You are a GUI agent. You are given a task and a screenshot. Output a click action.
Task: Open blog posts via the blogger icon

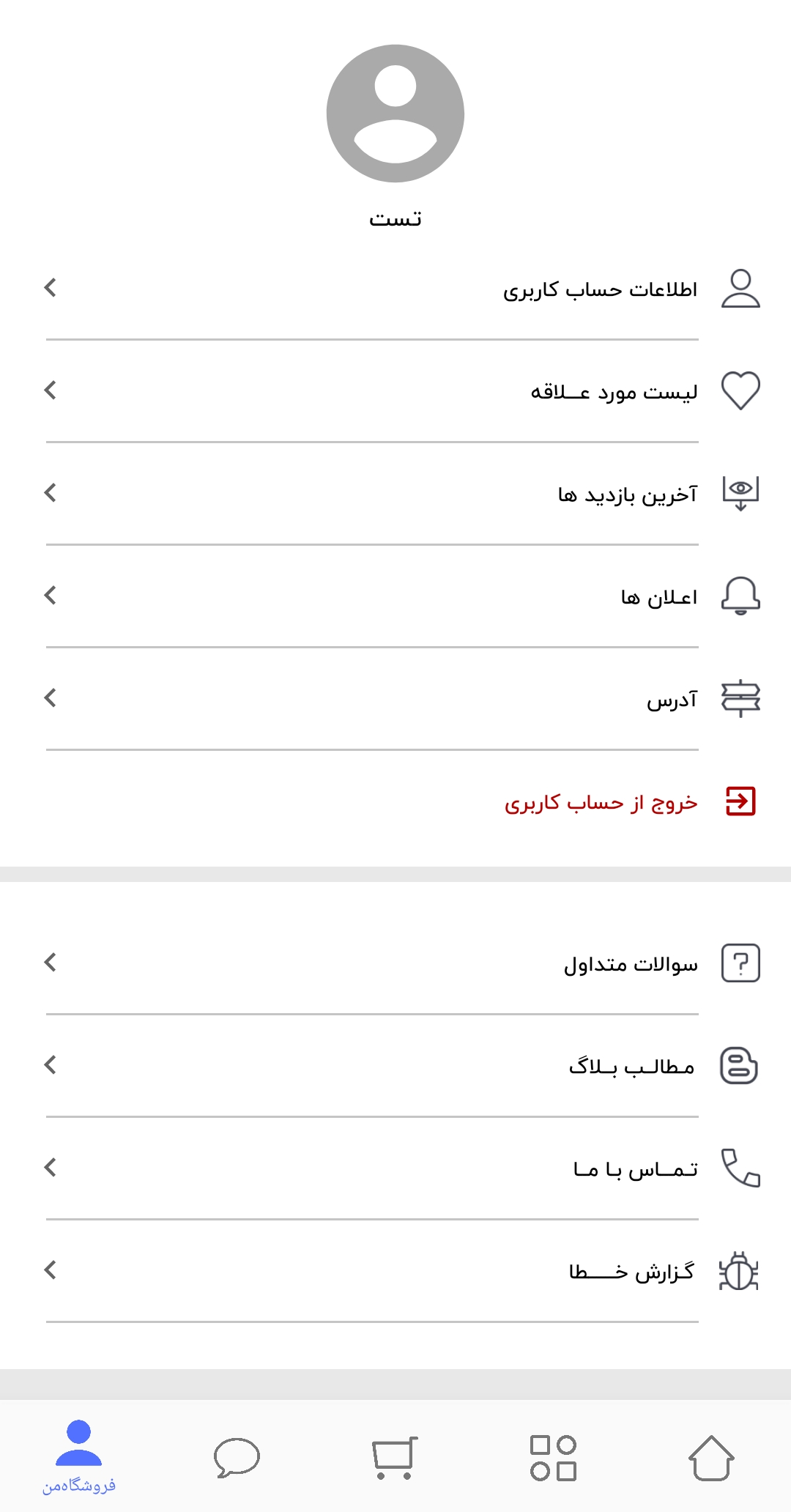pos(741,1066)
